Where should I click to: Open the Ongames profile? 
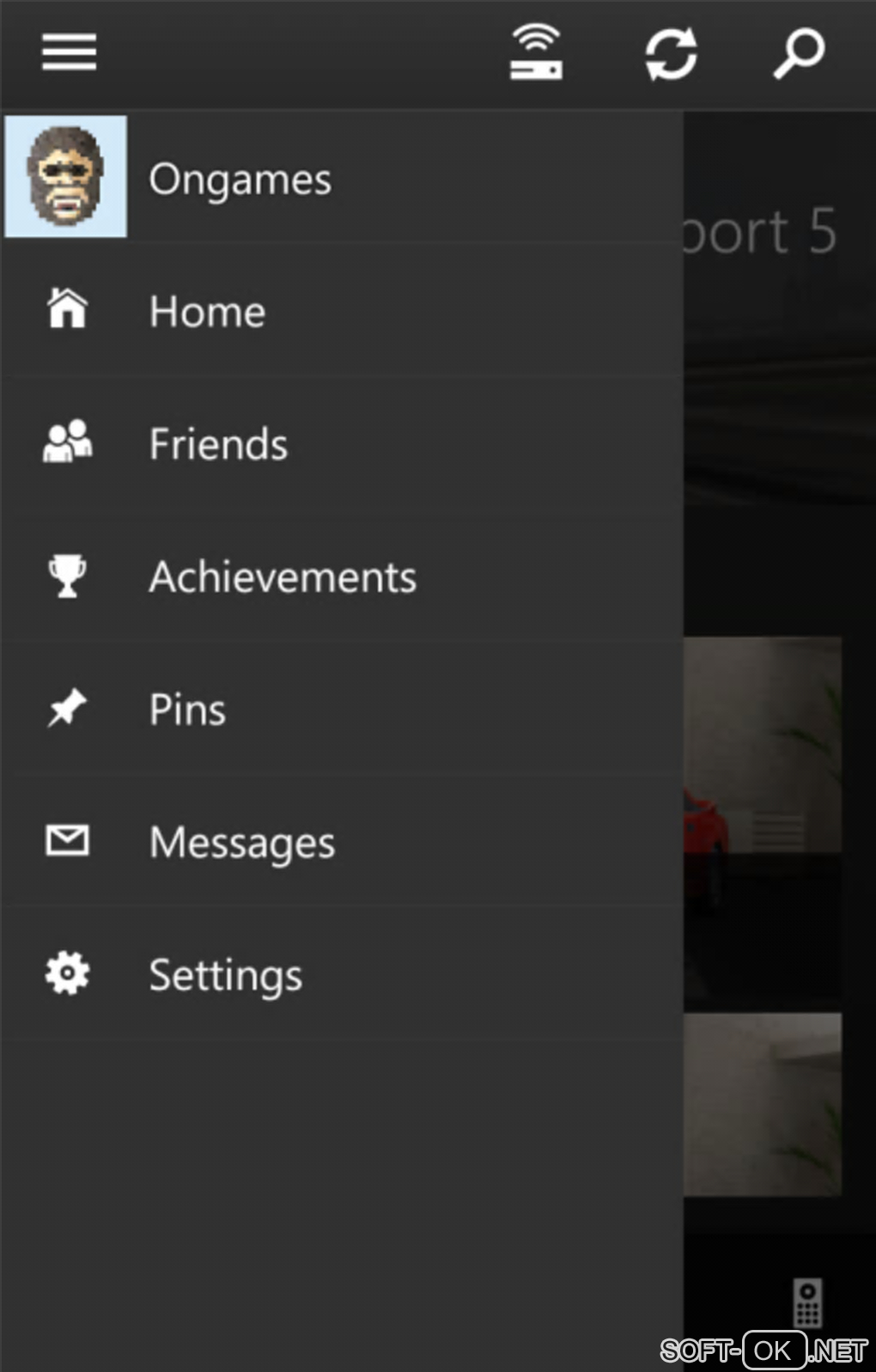[x=240, y=179]
